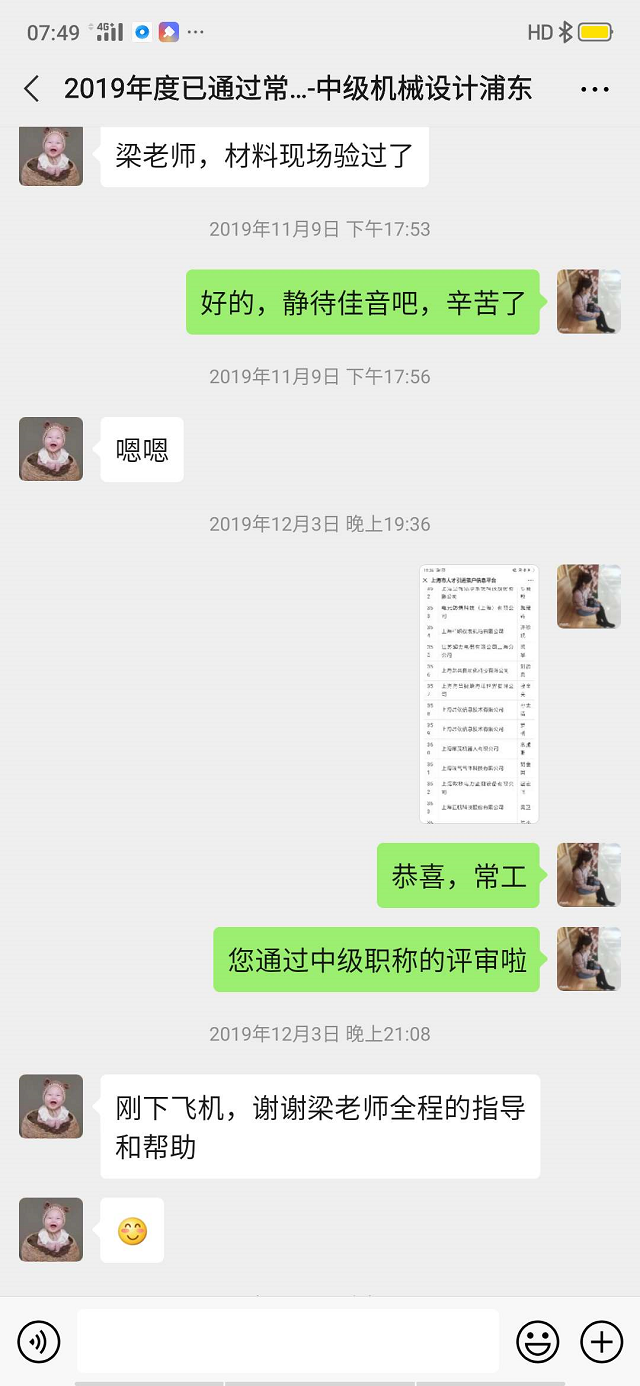Open the plus attachments menu

point(601,1342)
